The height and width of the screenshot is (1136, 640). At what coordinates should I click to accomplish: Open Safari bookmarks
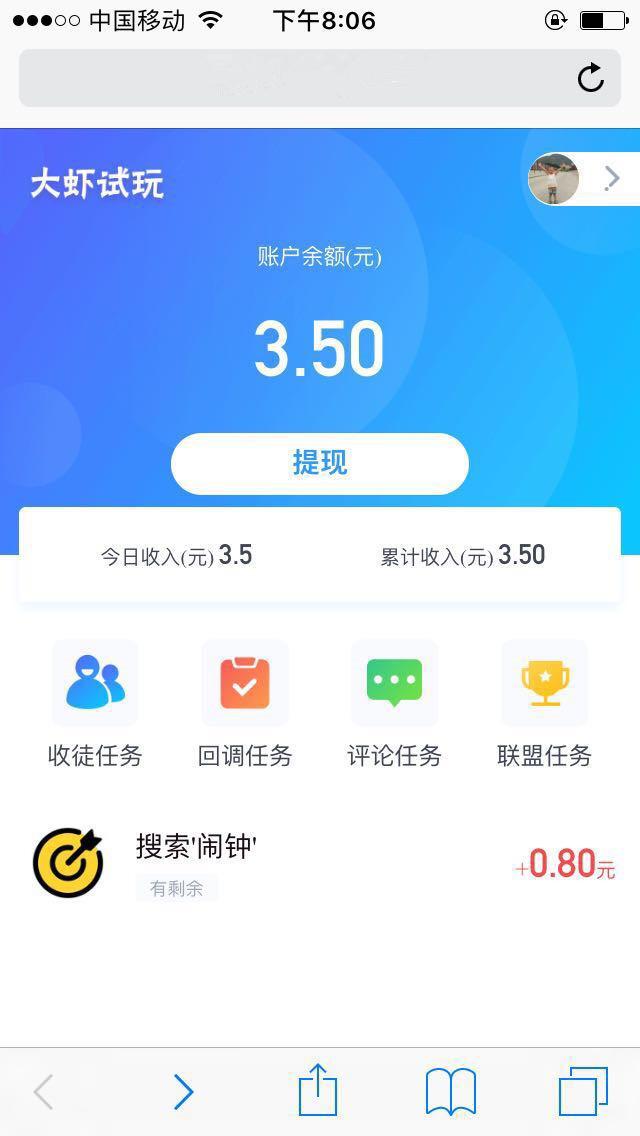[x=451, y=1091]
